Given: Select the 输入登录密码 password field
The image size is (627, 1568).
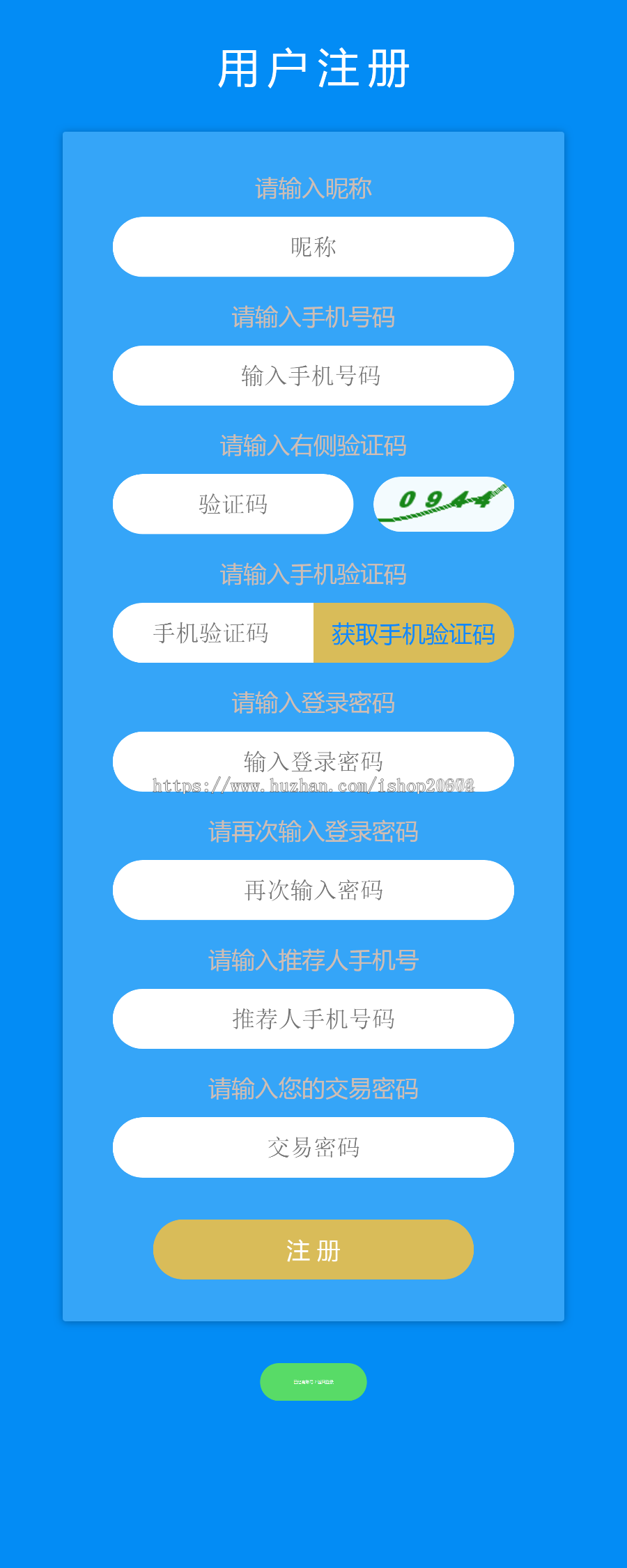Looking at the screenshot, I should coord(313,762).
